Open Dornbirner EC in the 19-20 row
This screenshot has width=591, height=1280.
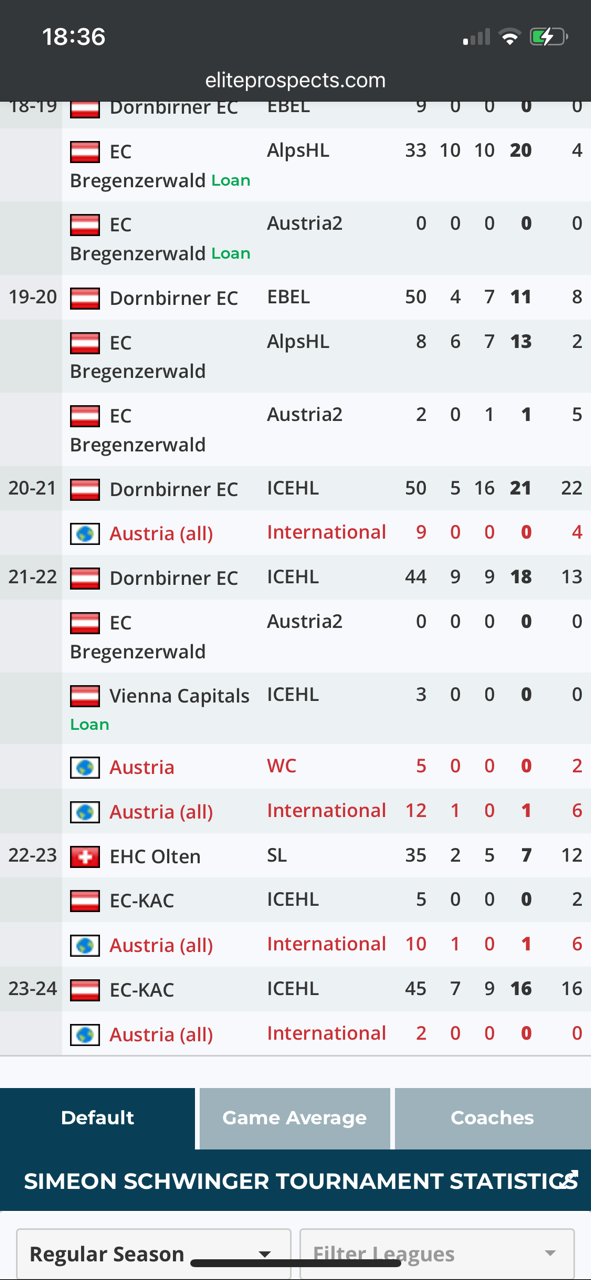click(x=174, y=298)
